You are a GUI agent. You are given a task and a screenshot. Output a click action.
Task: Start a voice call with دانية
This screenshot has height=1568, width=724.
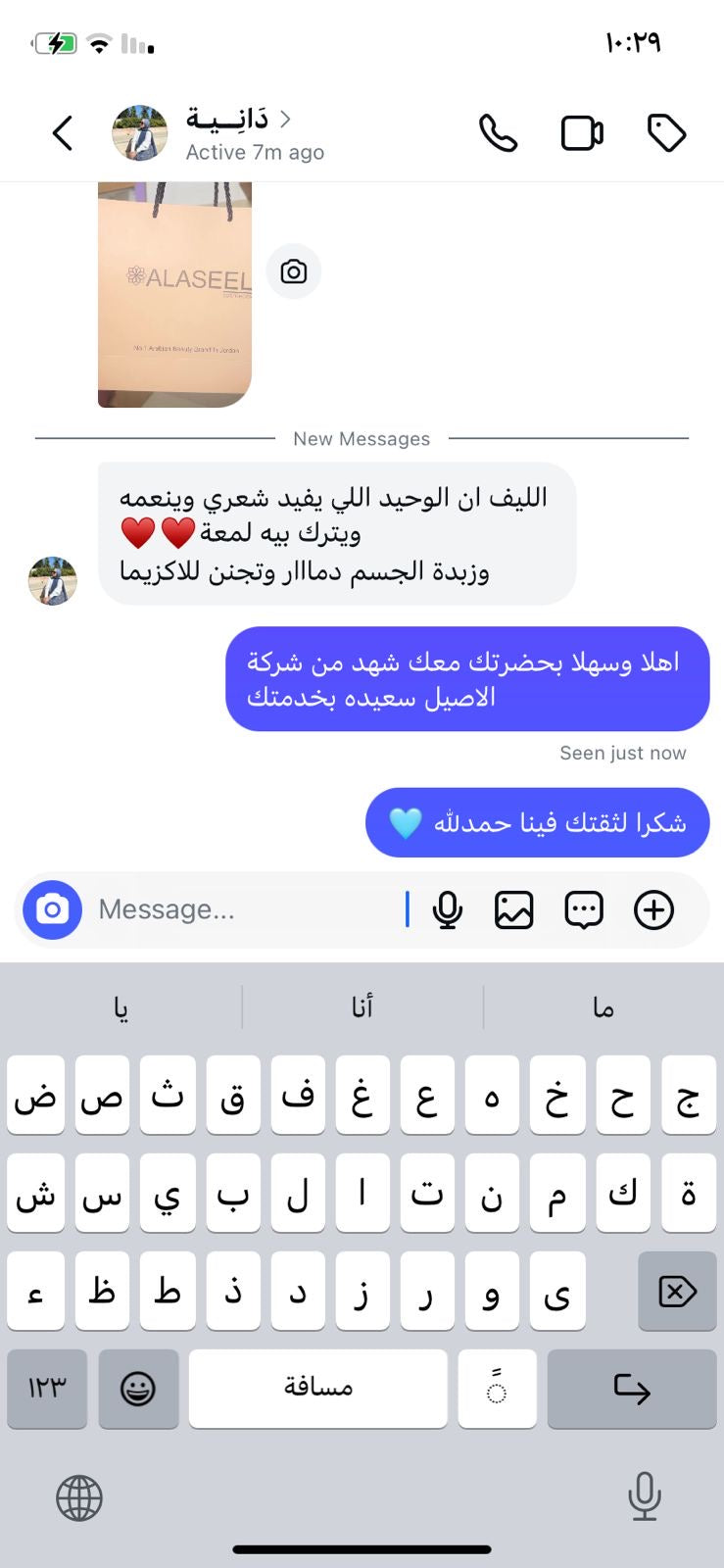pos(498,133)
